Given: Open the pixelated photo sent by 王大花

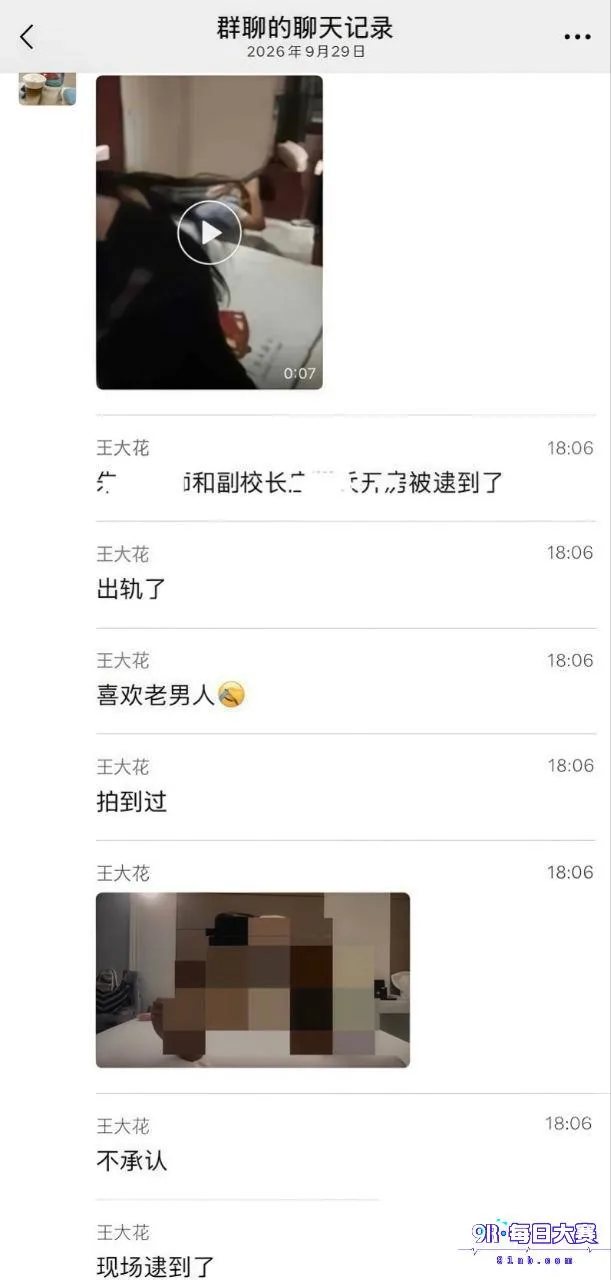Looking at the screenshot, I should pyautogui.click(x=253, y=980).
